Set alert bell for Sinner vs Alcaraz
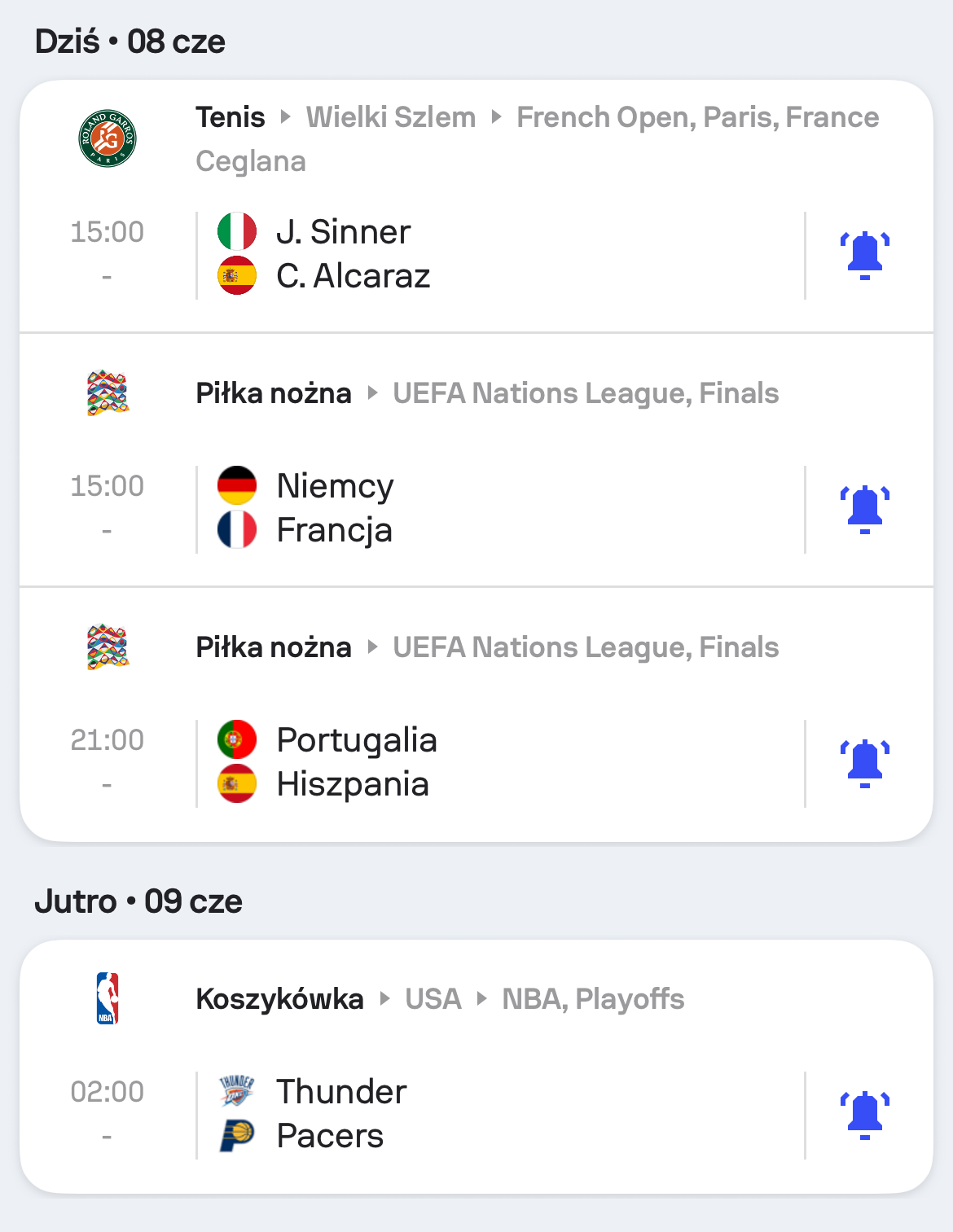The width and height of the screenshot is (953, 1232). (864, 255)
